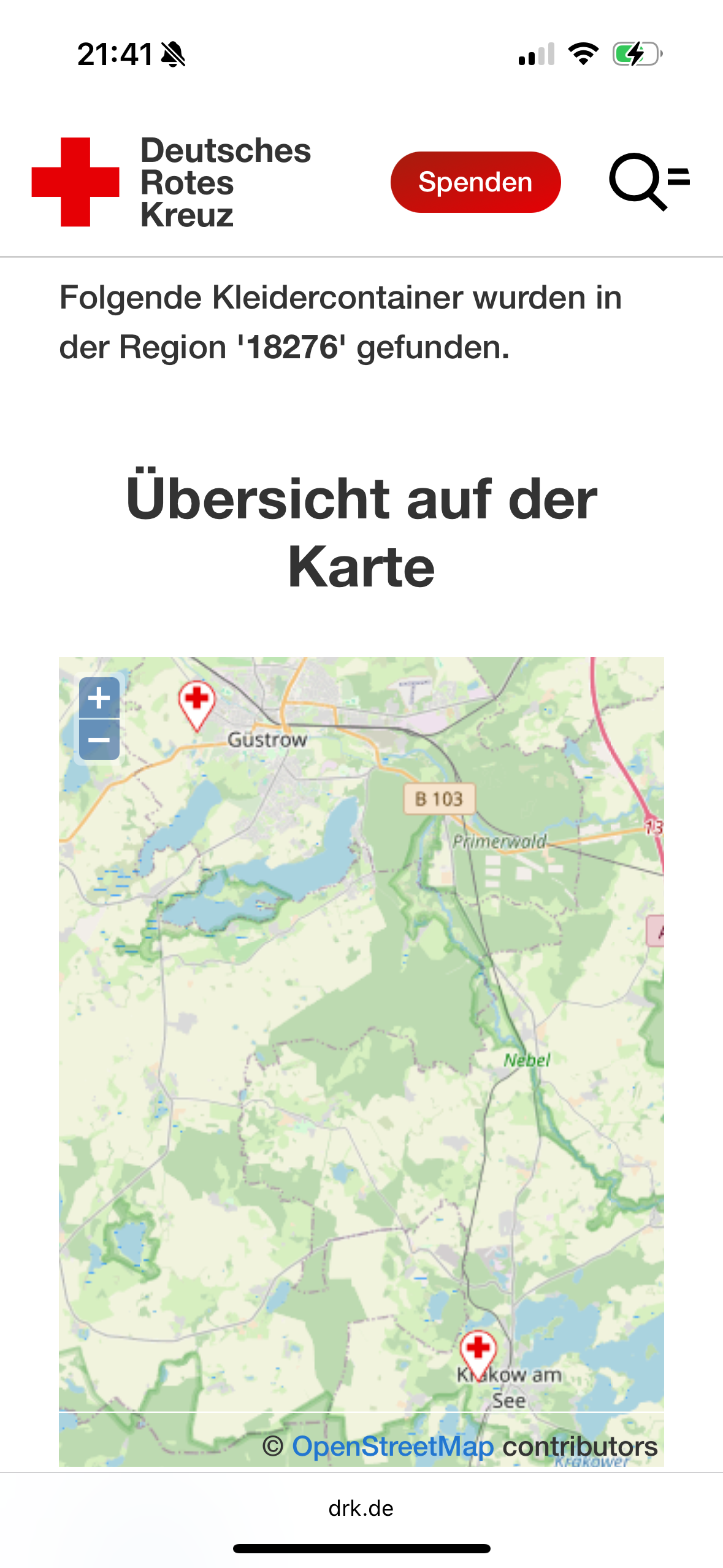Screen dimensions: 723x1568
Task: Open the search and menu icon
Action: (x=648, y=182)
